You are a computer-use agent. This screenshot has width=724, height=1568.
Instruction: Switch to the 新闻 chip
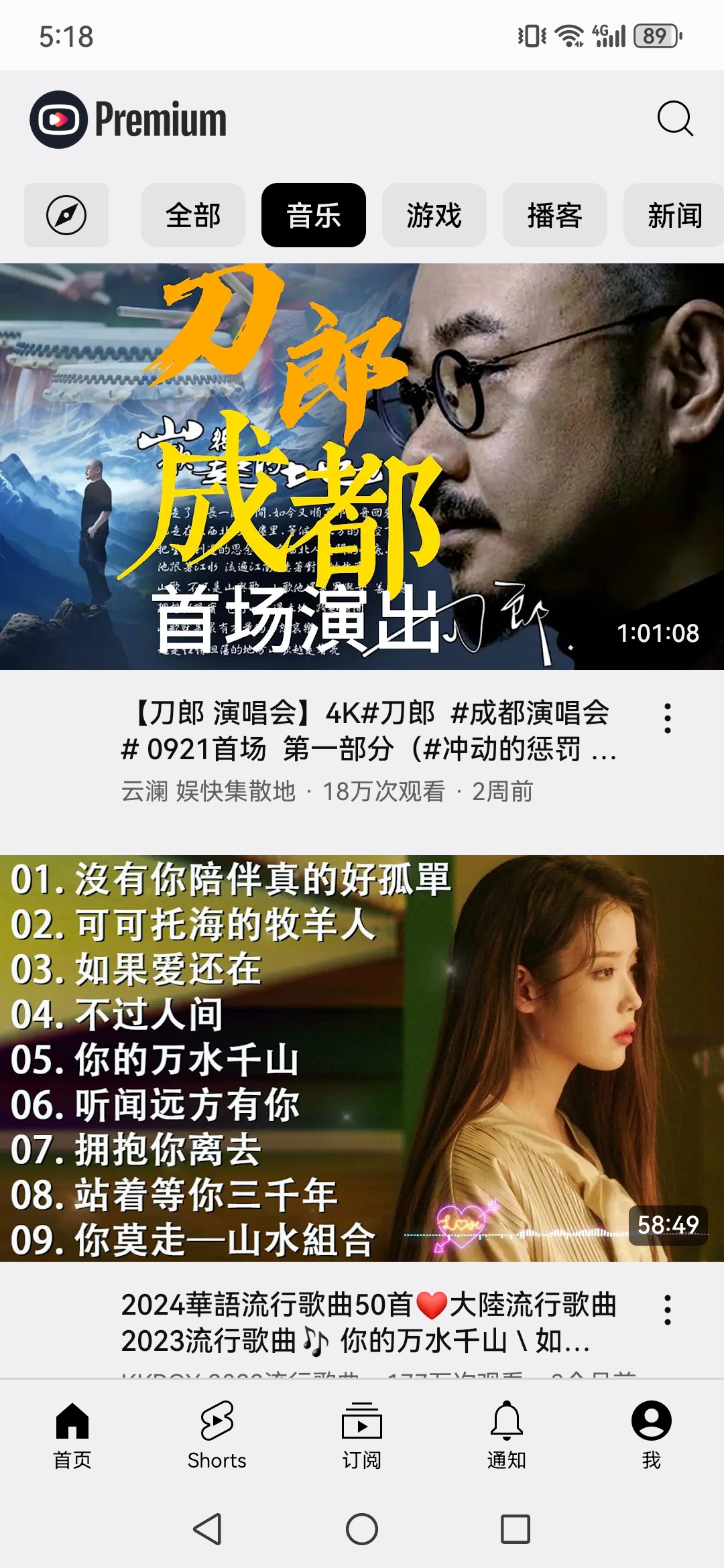pyautogui.click(x=674, y=215)
